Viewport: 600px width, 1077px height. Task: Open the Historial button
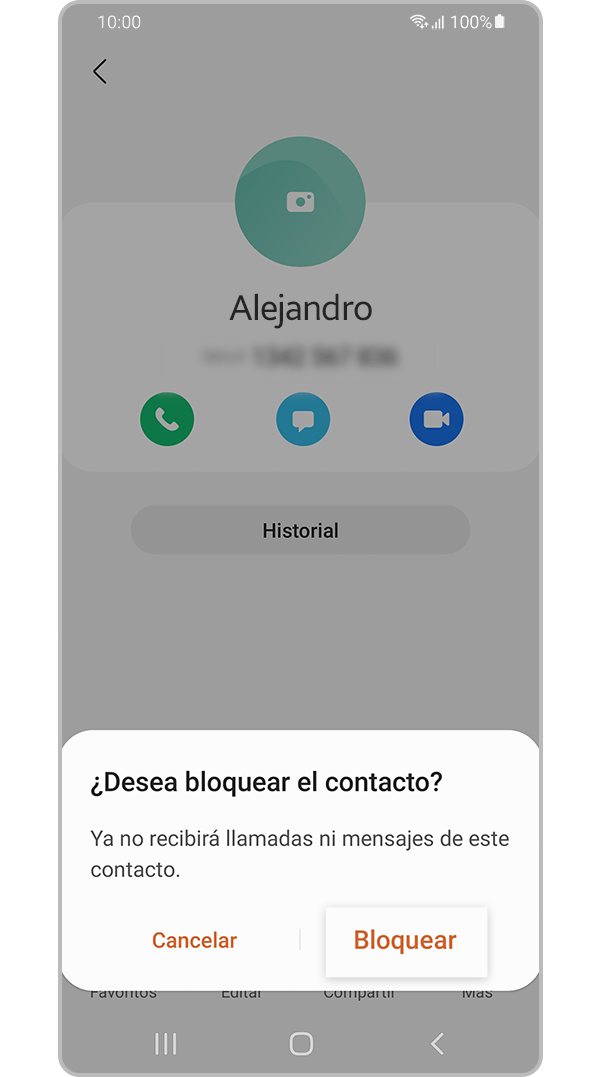click(300, 530)
